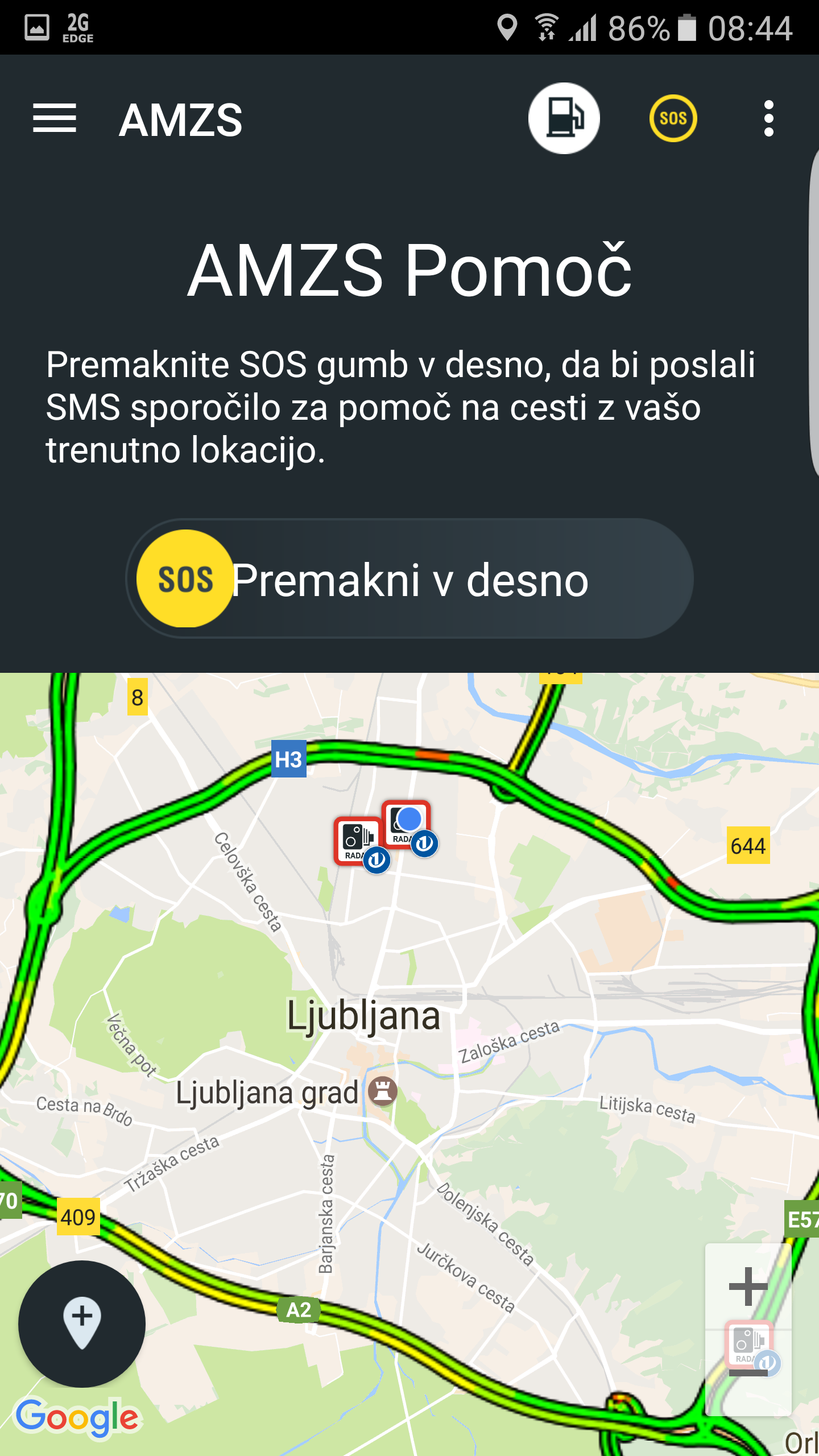Add a new location pin
The width and height of the screenshot is (819, 1456).
tap(82, 1324)
